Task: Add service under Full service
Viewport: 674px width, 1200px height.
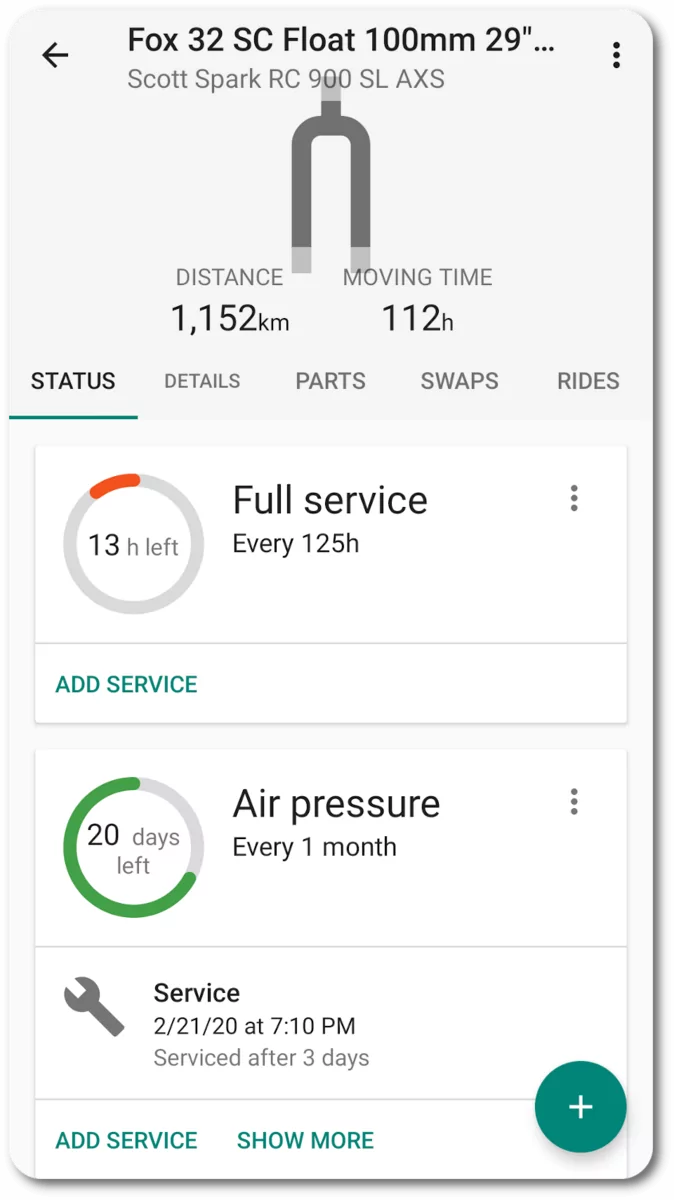Action: click(x=126, y=684)
